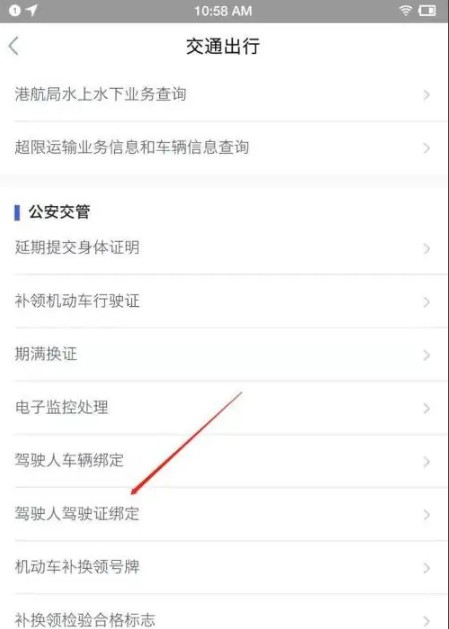The image size is (449, 629).
Task: Select 机动车补换领号牌
Action: pos(224,567)
